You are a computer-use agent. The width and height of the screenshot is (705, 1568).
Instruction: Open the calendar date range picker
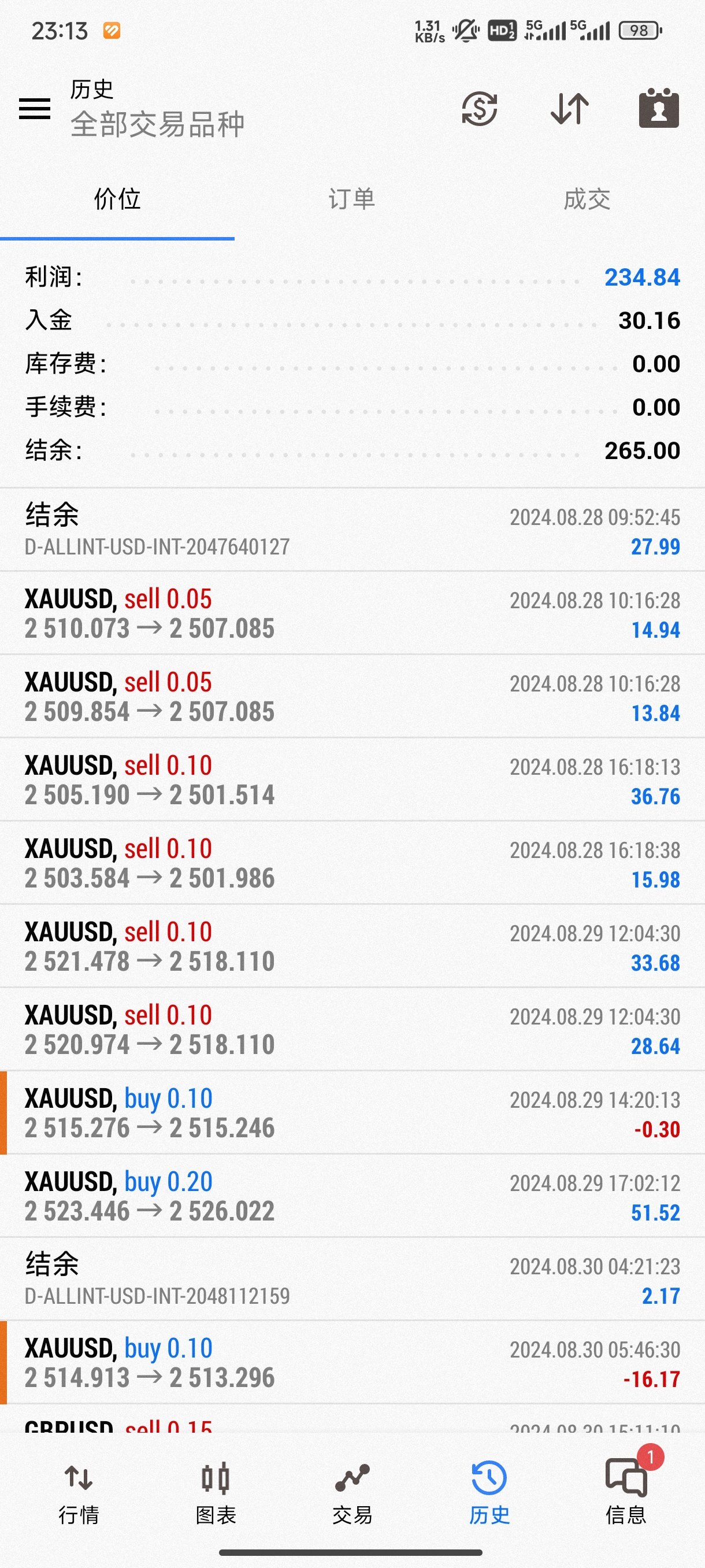tap(659, 108)
